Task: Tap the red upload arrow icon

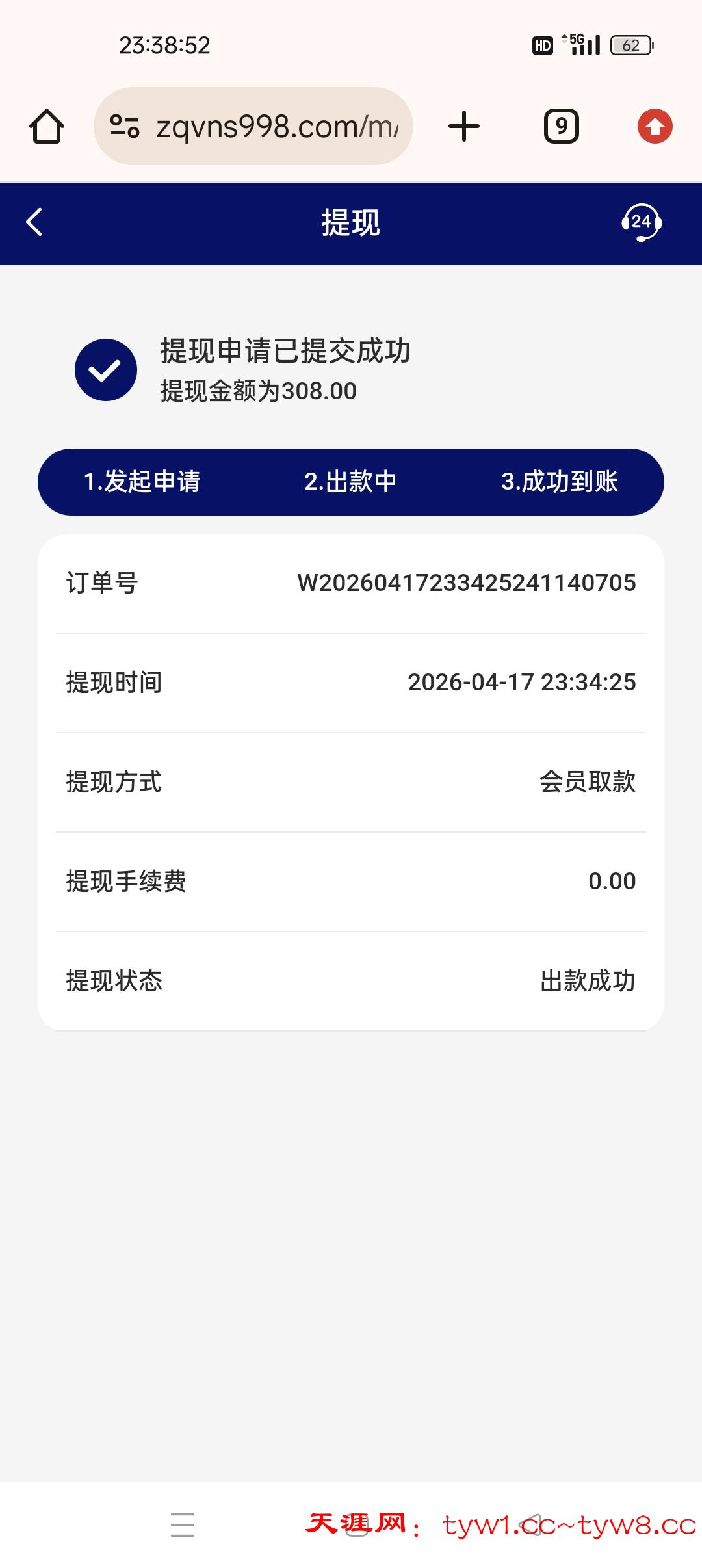Action: [655, 126]
